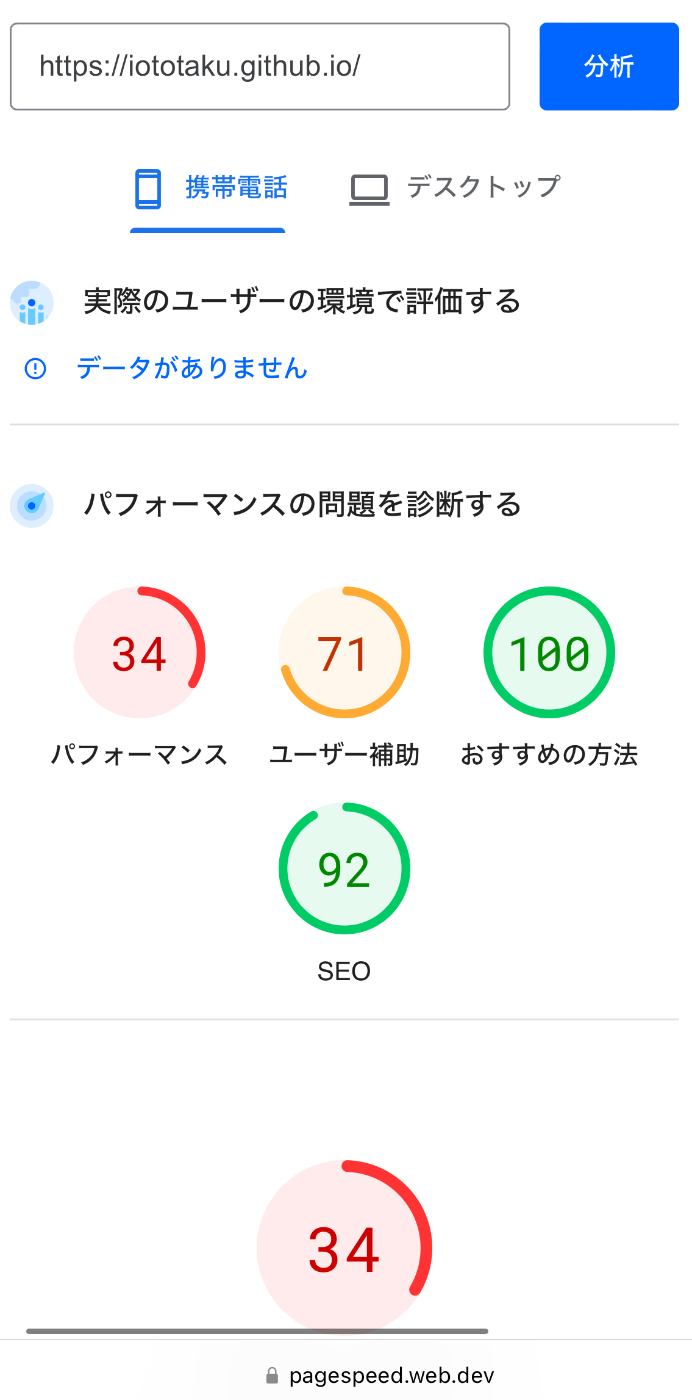Image resolution: width=692 pixels, height=1400 pixels.
Task: Tap the URL field with iototaku.github.io
Action: tap(260, 67)
